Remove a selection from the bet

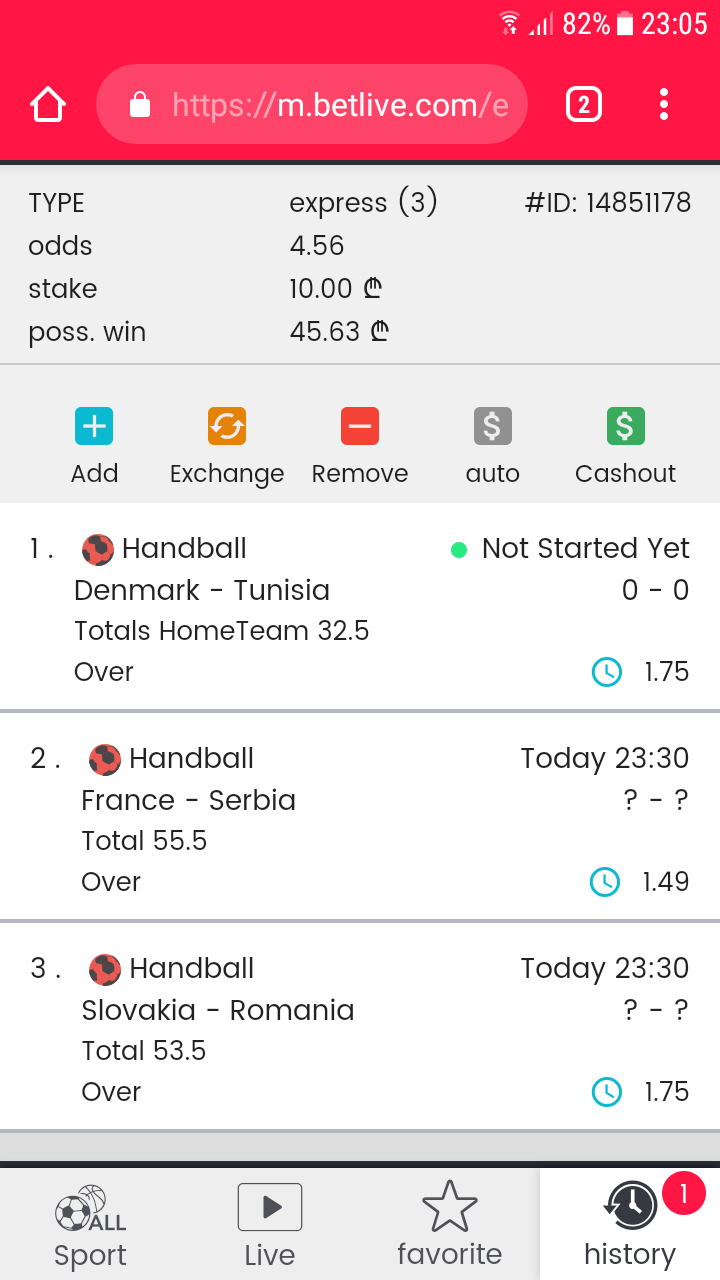point(360,444)
